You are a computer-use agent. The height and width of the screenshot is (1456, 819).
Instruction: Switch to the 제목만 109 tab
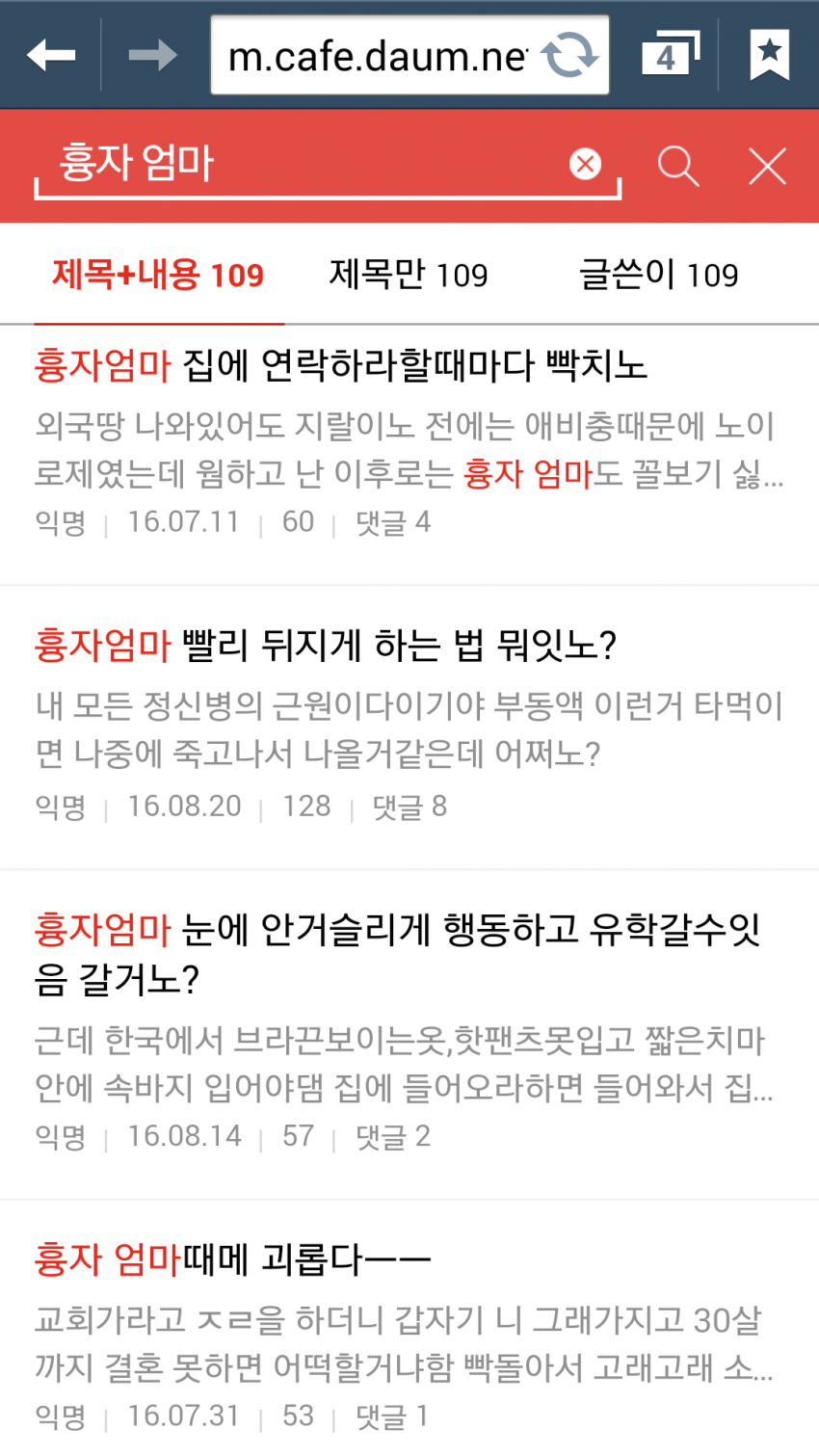point(409,275)
